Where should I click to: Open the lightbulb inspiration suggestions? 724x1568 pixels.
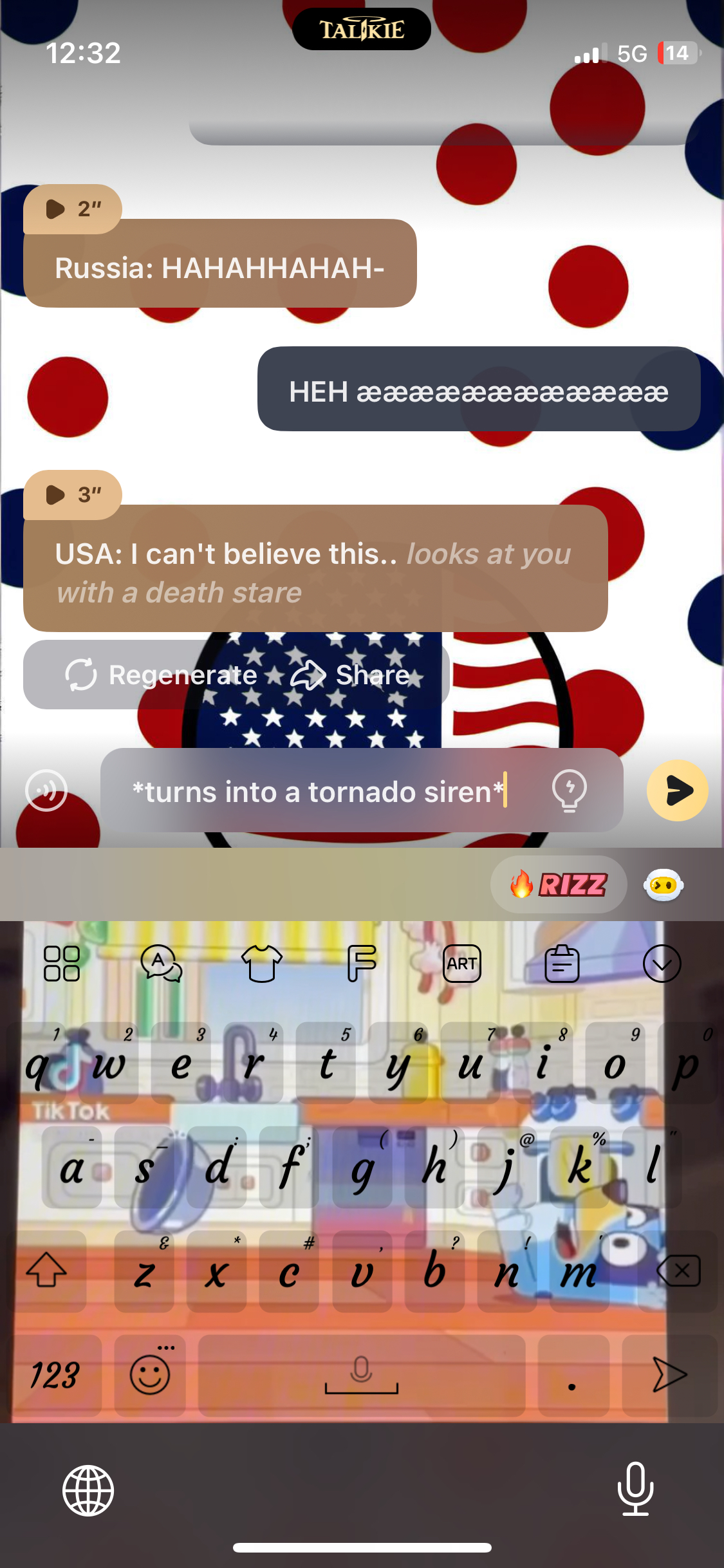570,790
